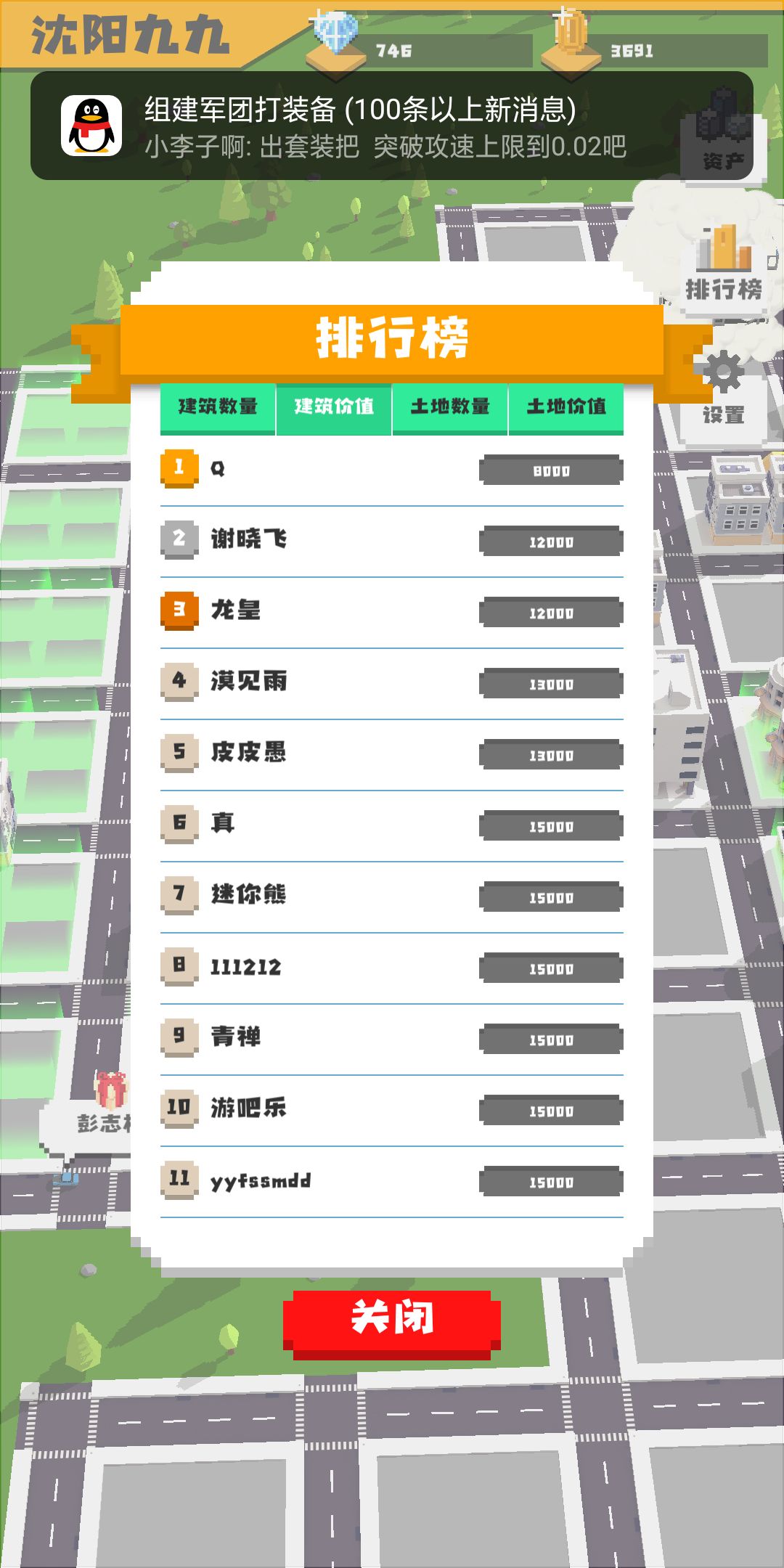Tap the 排行榜 side button
This screenshot has height=1568, width=784.
[723, 267]
